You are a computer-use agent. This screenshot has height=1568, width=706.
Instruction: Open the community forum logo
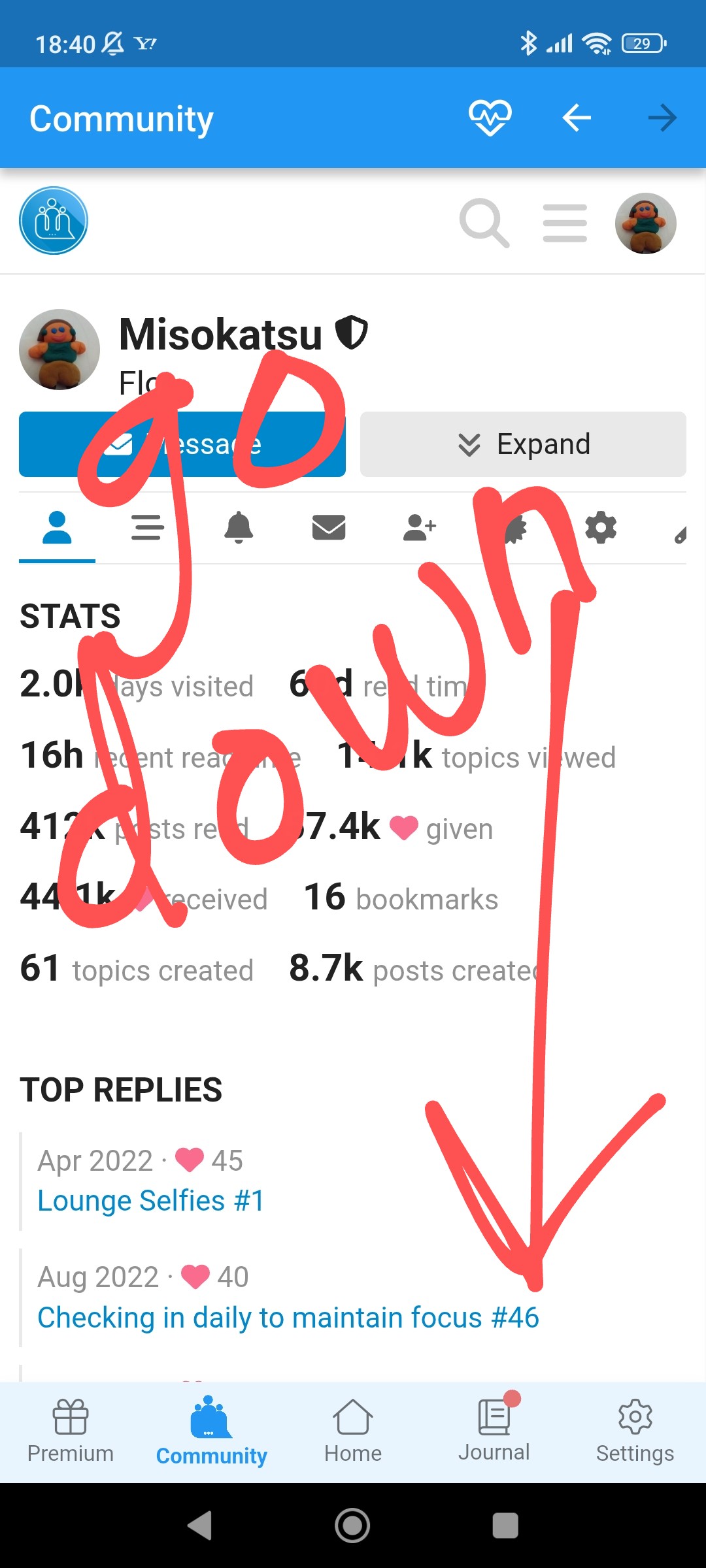coord(54,221)
